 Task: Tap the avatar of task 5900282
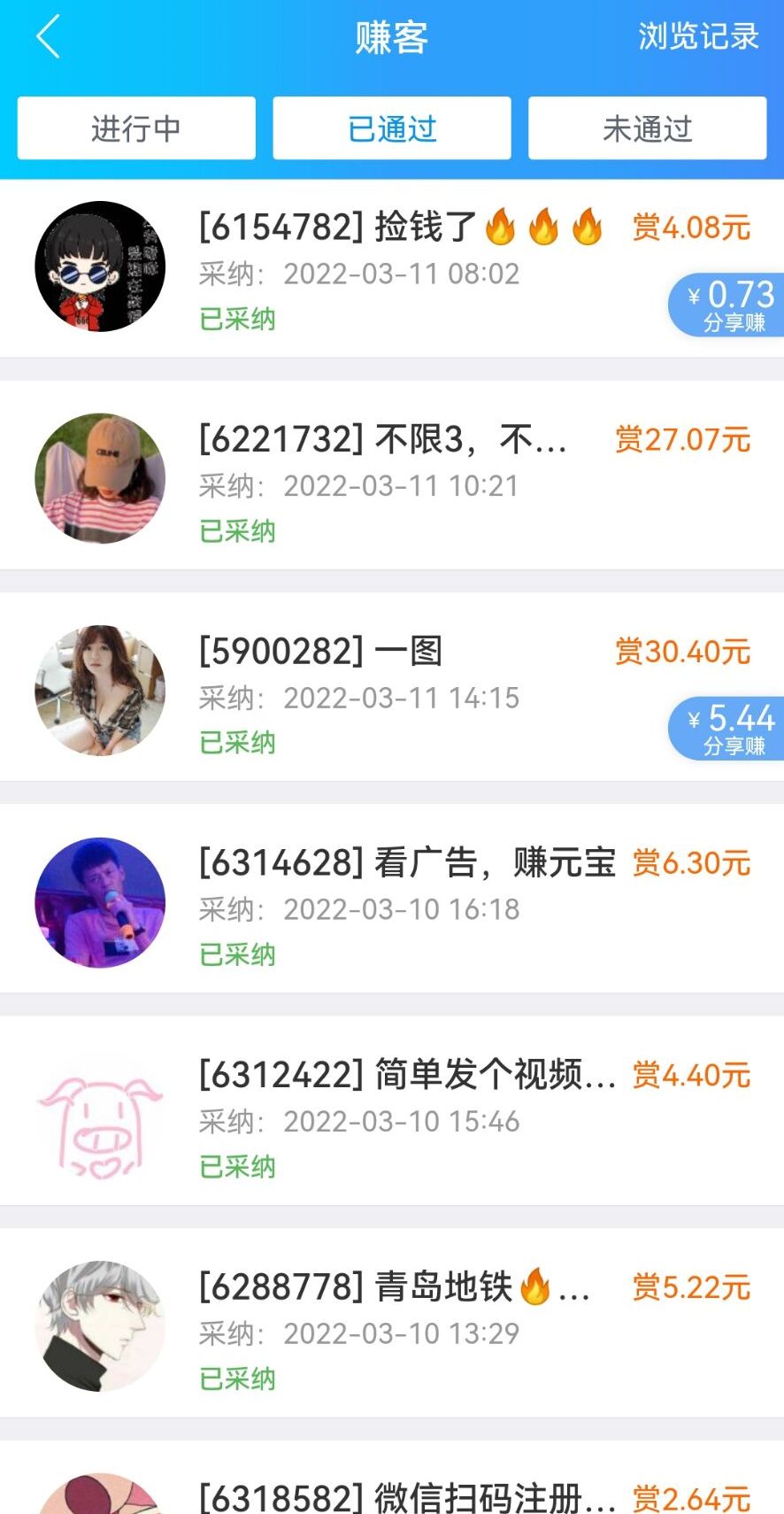[x=99, y=689]
